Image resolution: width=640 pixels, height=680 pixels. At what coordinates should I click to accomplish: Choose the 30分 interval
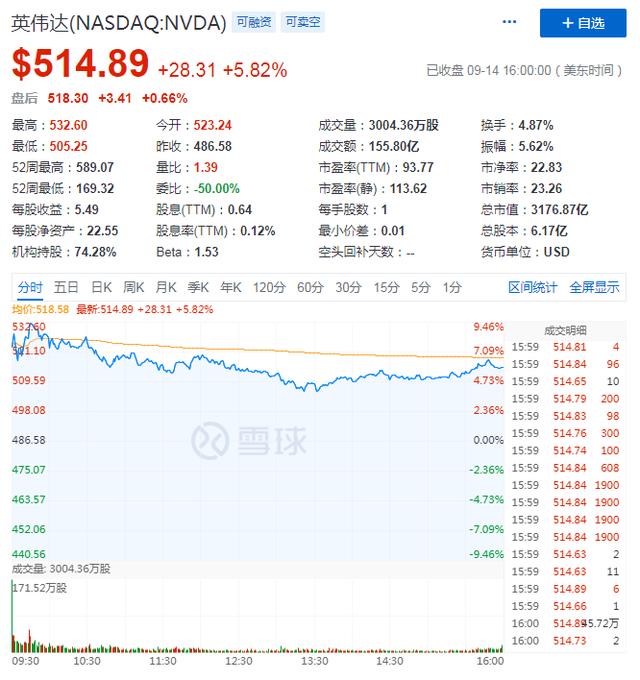pyautogui.click(x=348, y=288)
